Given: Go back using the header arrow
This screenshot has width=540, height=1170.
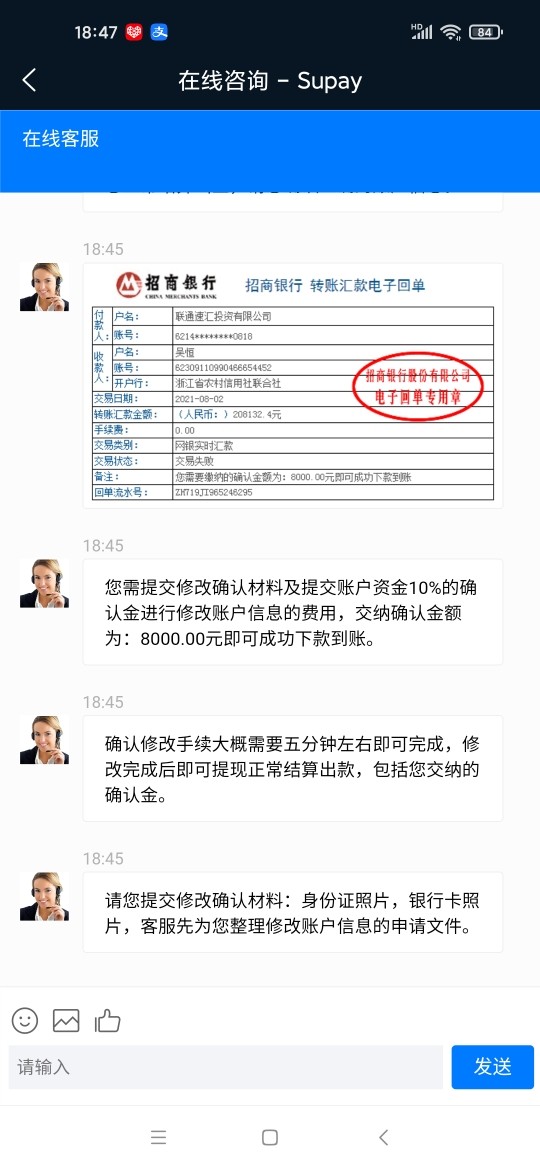Looking at the screenshot, I should tap(29, 80).
